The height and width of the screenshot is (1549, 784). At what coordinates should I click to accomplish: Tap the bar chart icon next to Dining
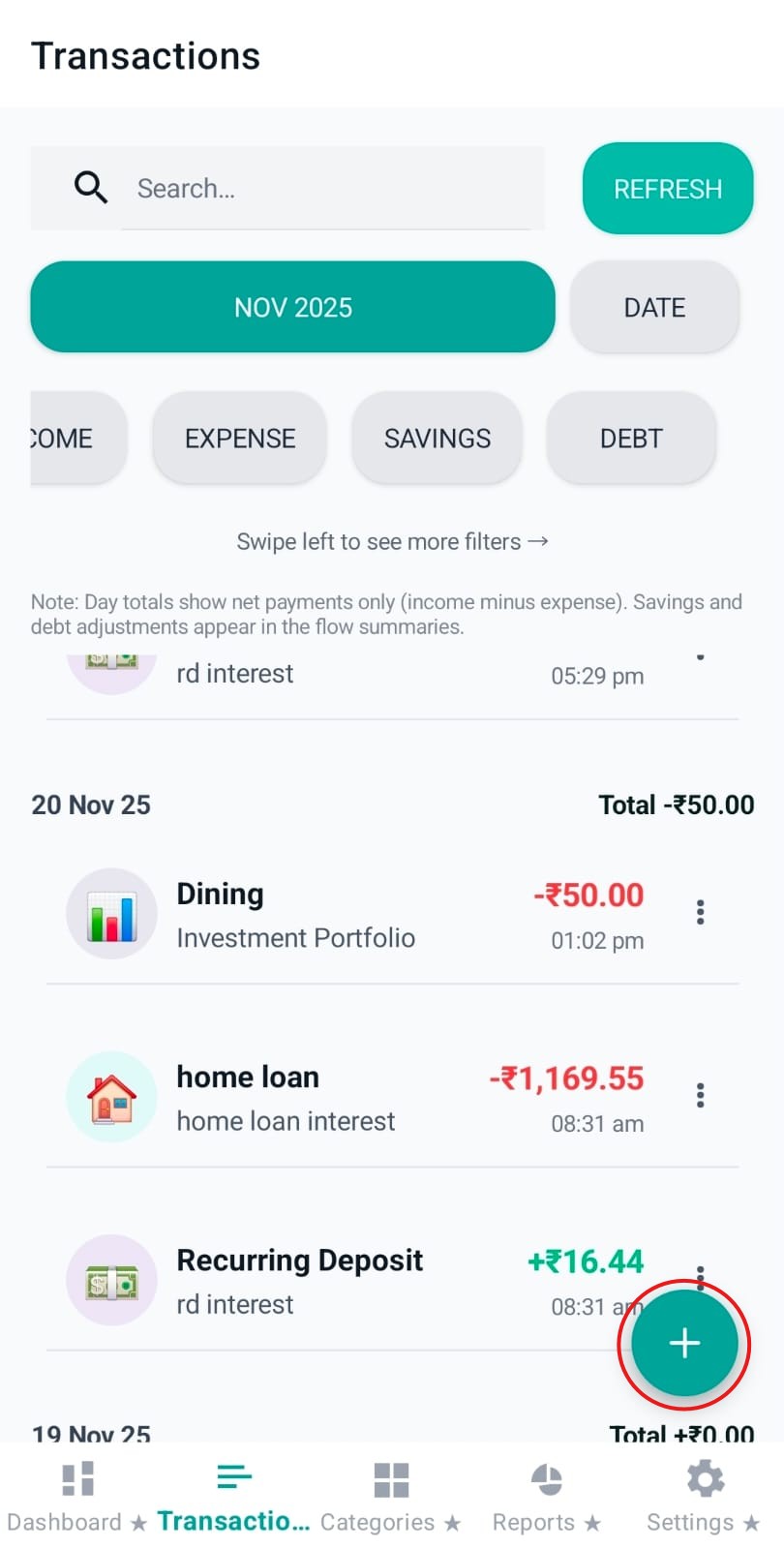point(111,914)
